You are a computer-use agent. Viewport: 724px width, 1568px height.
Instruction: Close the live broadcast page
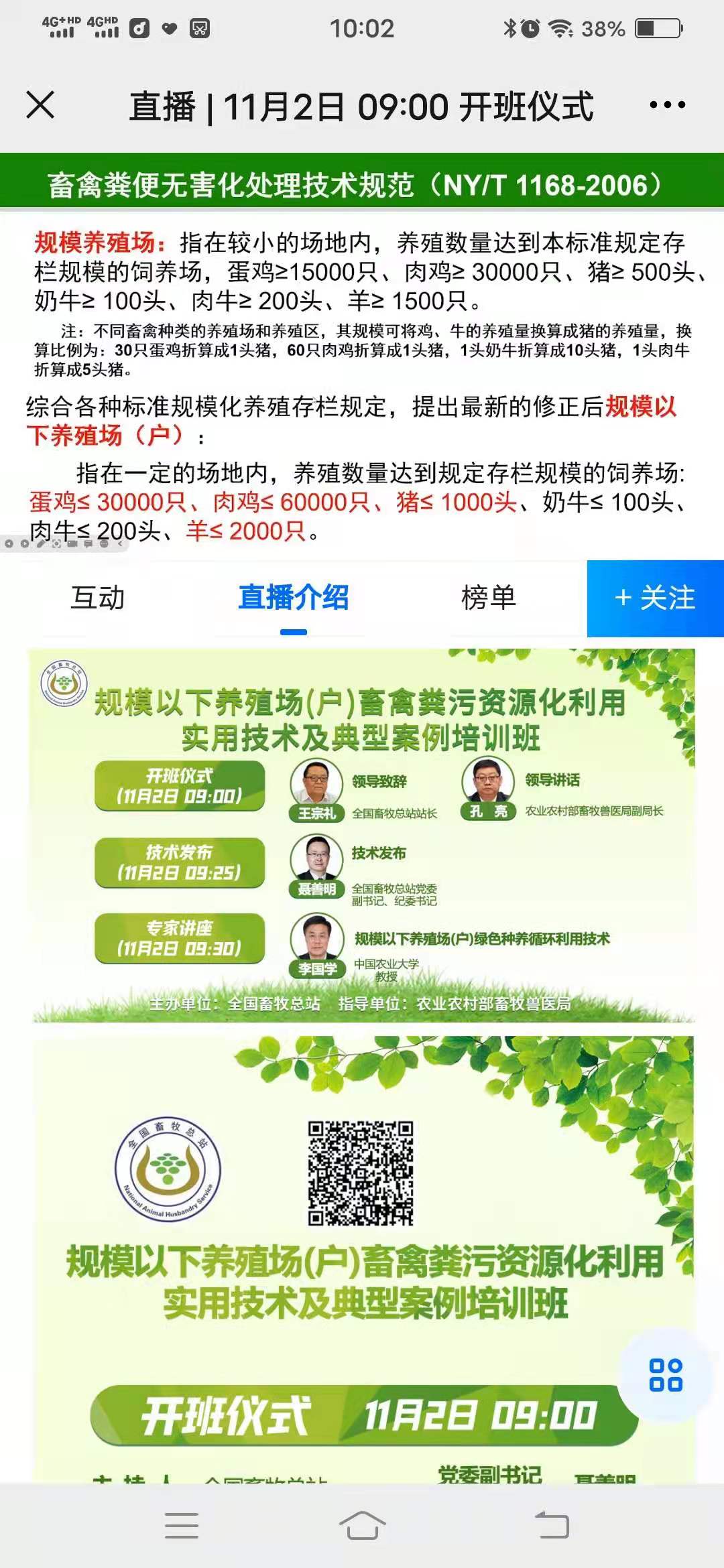[40, 105]
